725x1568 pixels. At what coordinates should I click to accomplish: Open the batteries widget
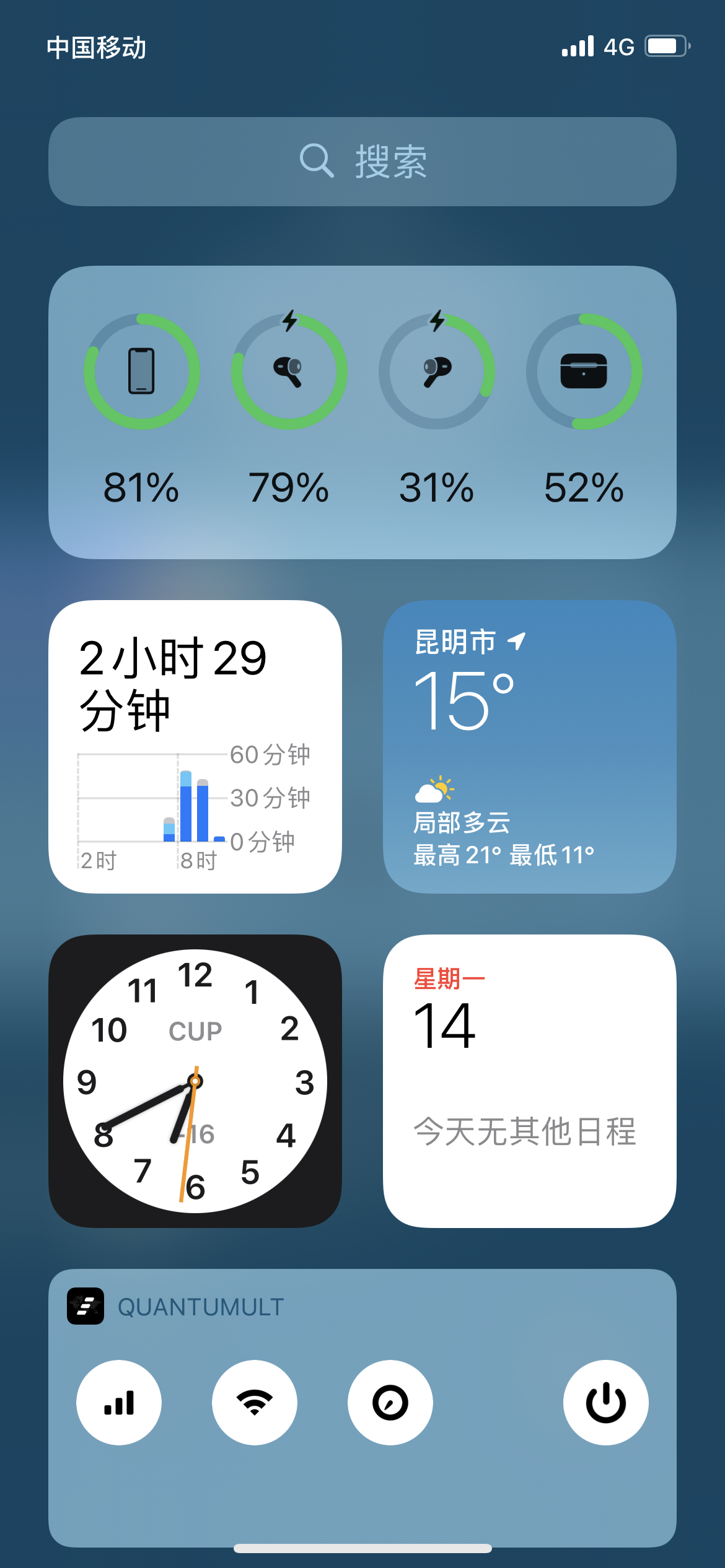click(362, 412)
